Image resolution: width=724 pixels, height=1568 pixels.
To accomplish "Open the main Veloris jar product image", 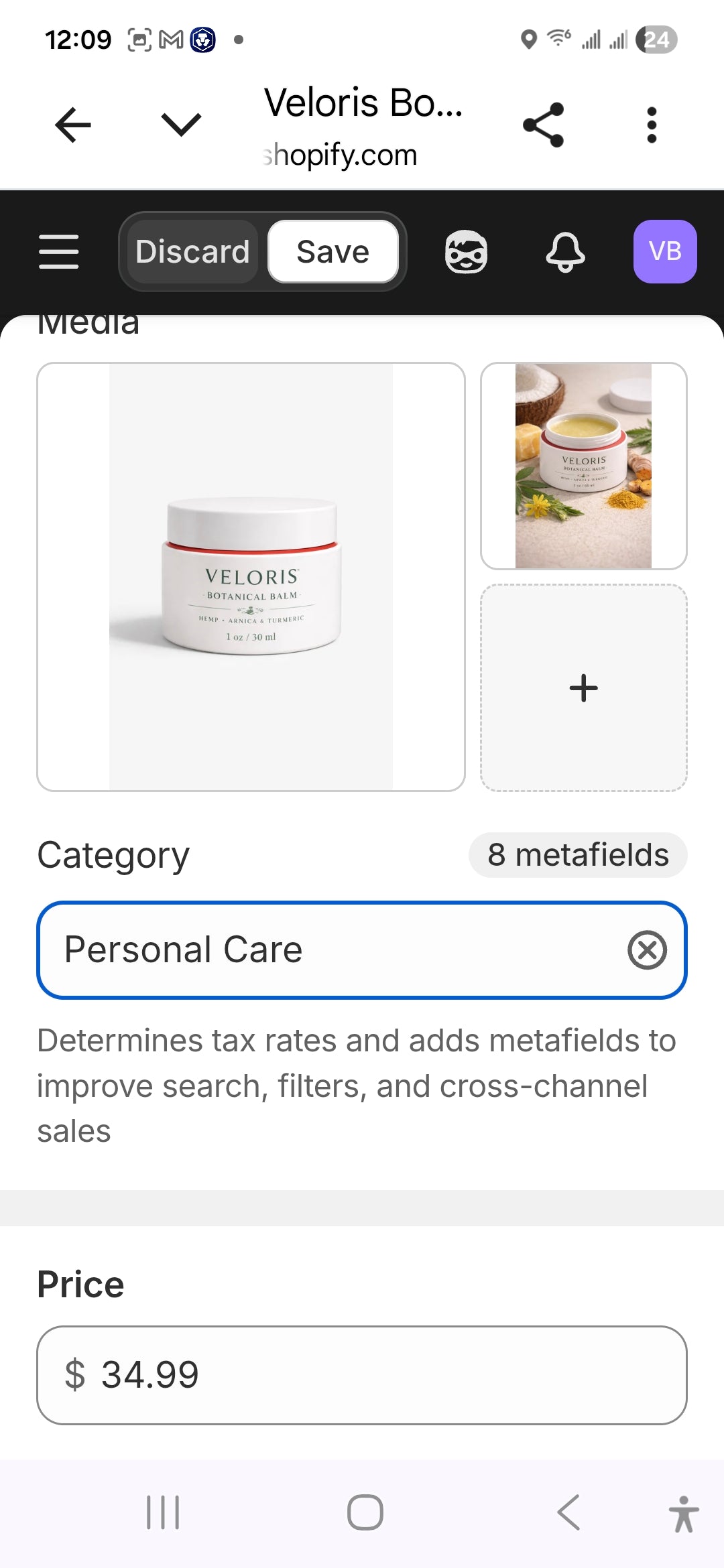I will (x=251, y=576).
